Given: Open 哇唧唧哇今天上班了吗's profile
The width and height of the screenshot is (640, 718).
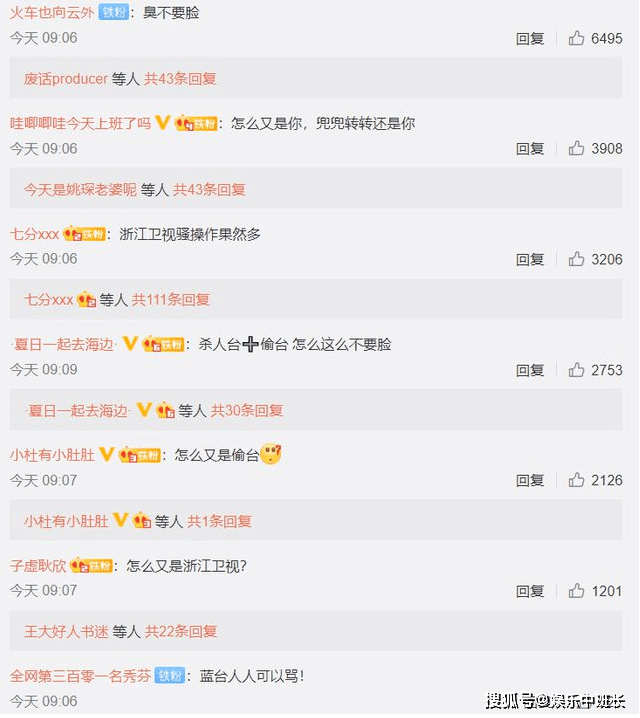Looking at the screenshot, I should (81, 123).
